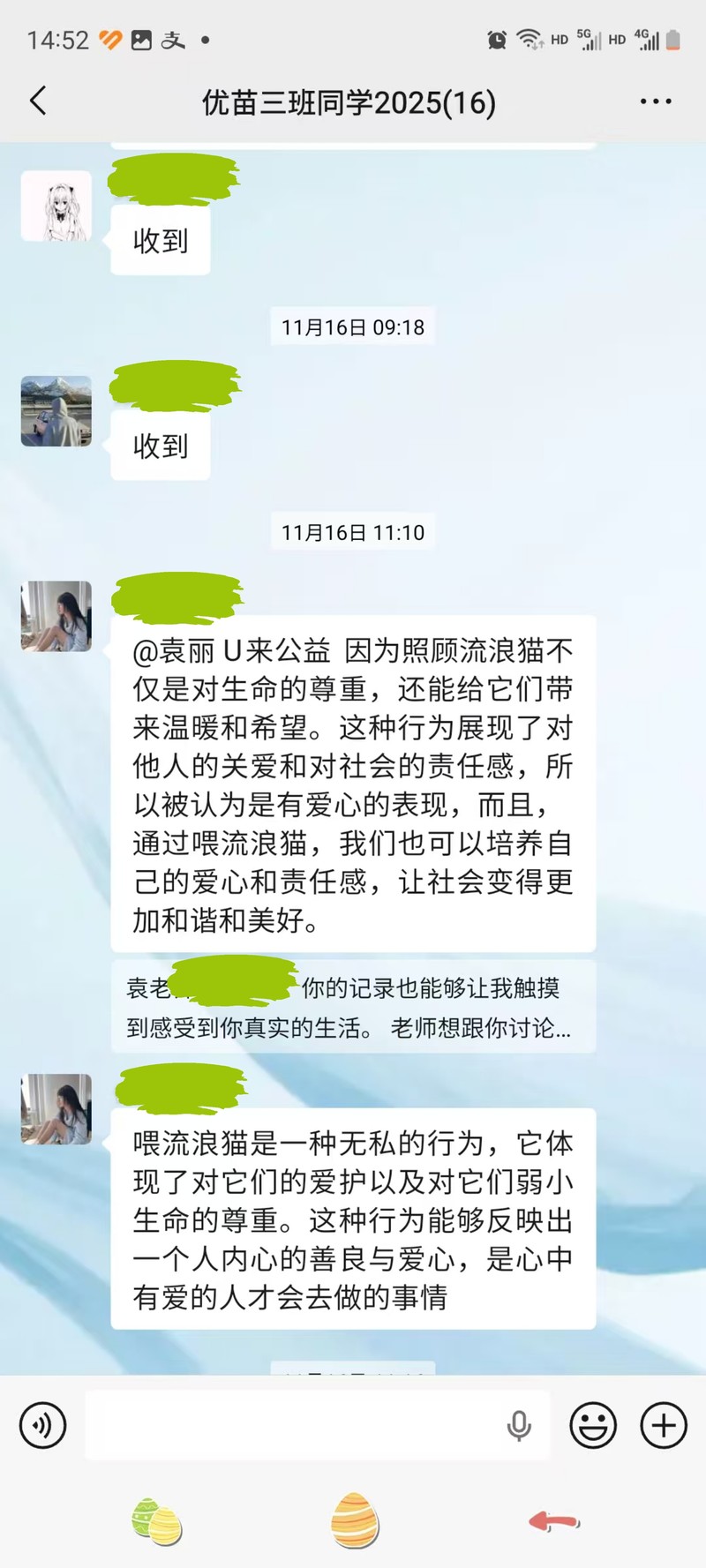Open avatar beside 喂流浪猫是一种无私的行为 message
706x1568 pixels.
pyautogui.click(x=56, y=1109)
